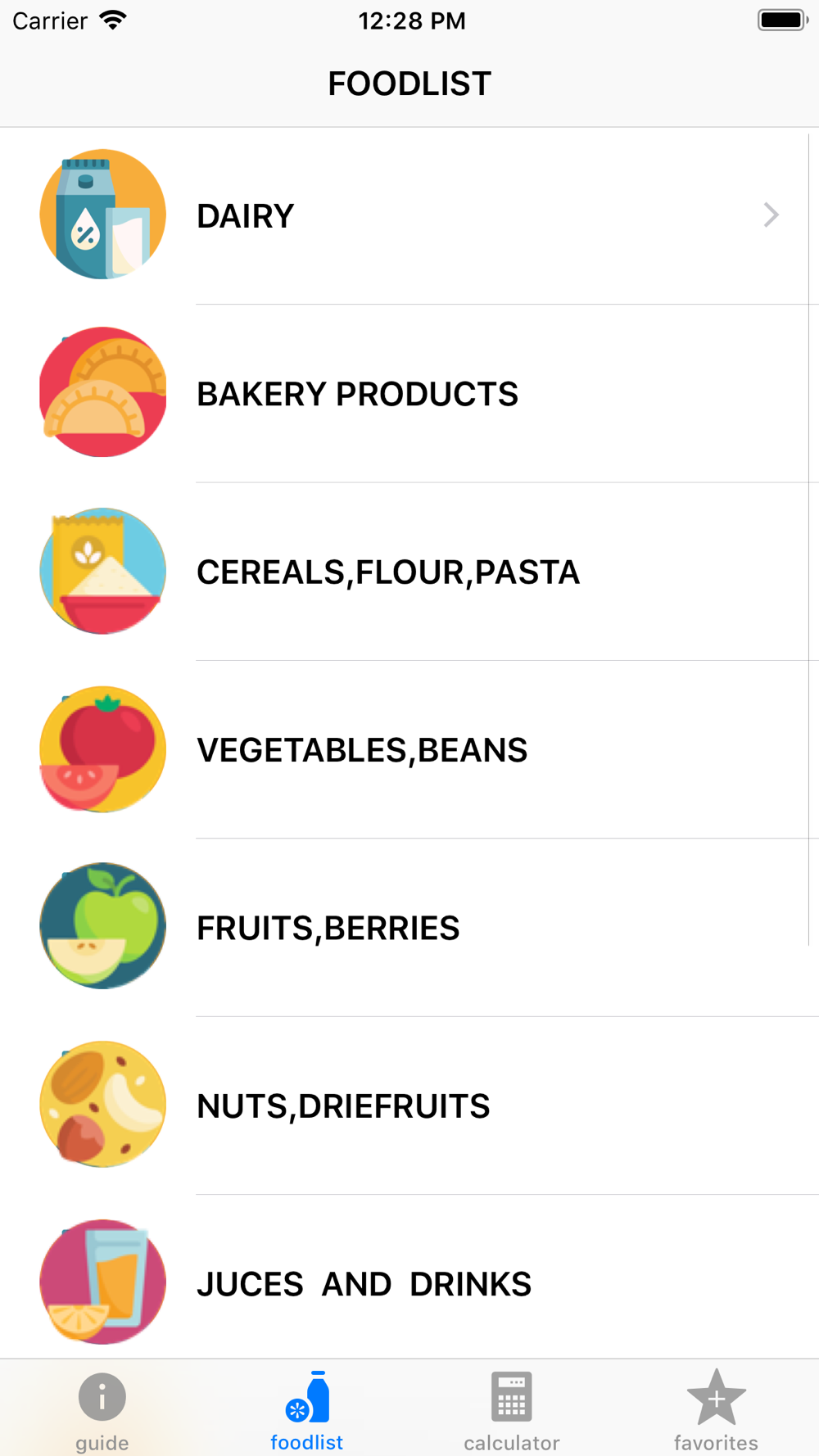Choose the FRUITS,BERRIES row

pos(409,927)
